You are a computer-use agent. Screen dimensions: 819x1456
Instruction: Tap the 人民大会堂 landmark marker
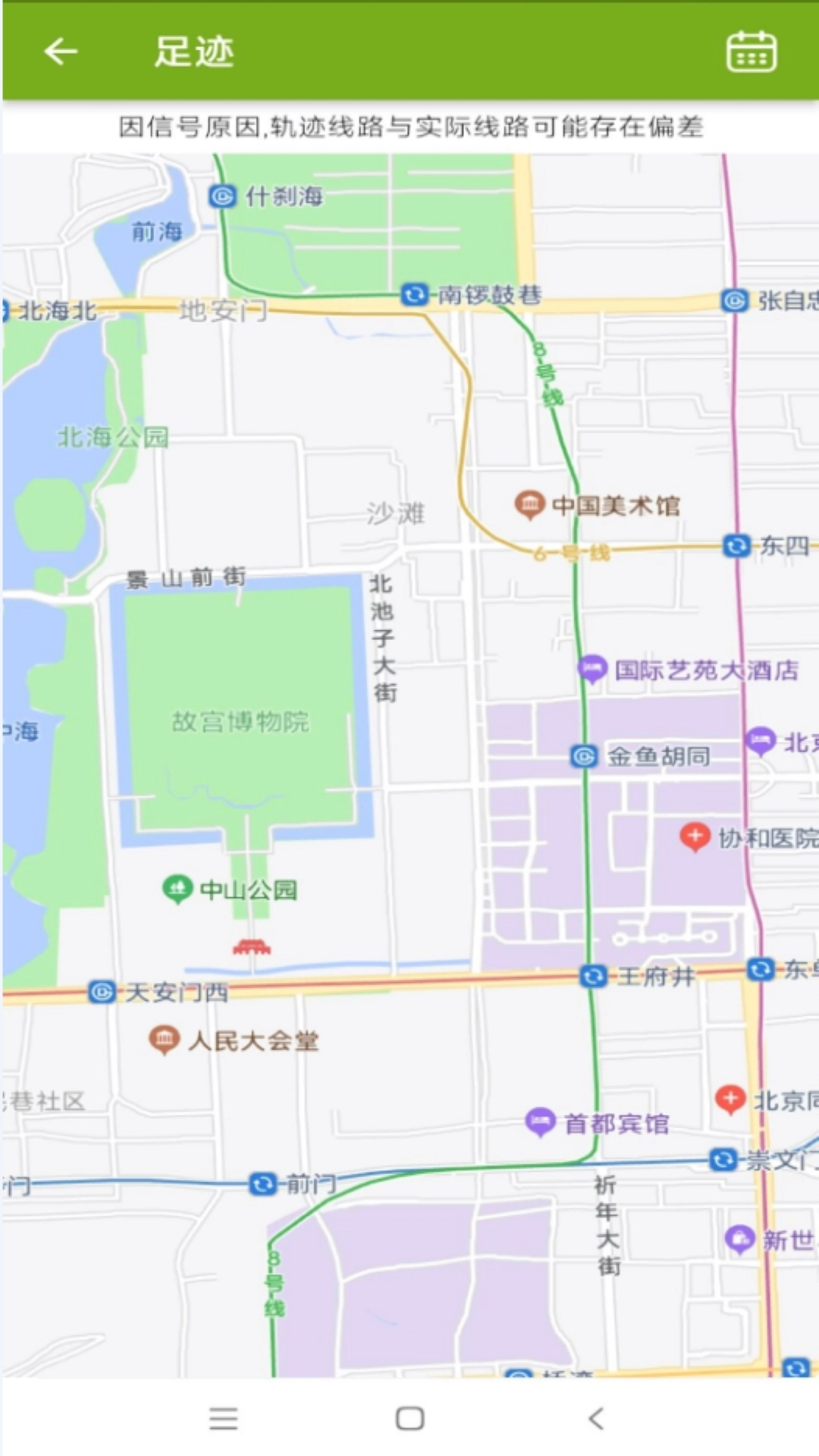point(164,1040)
